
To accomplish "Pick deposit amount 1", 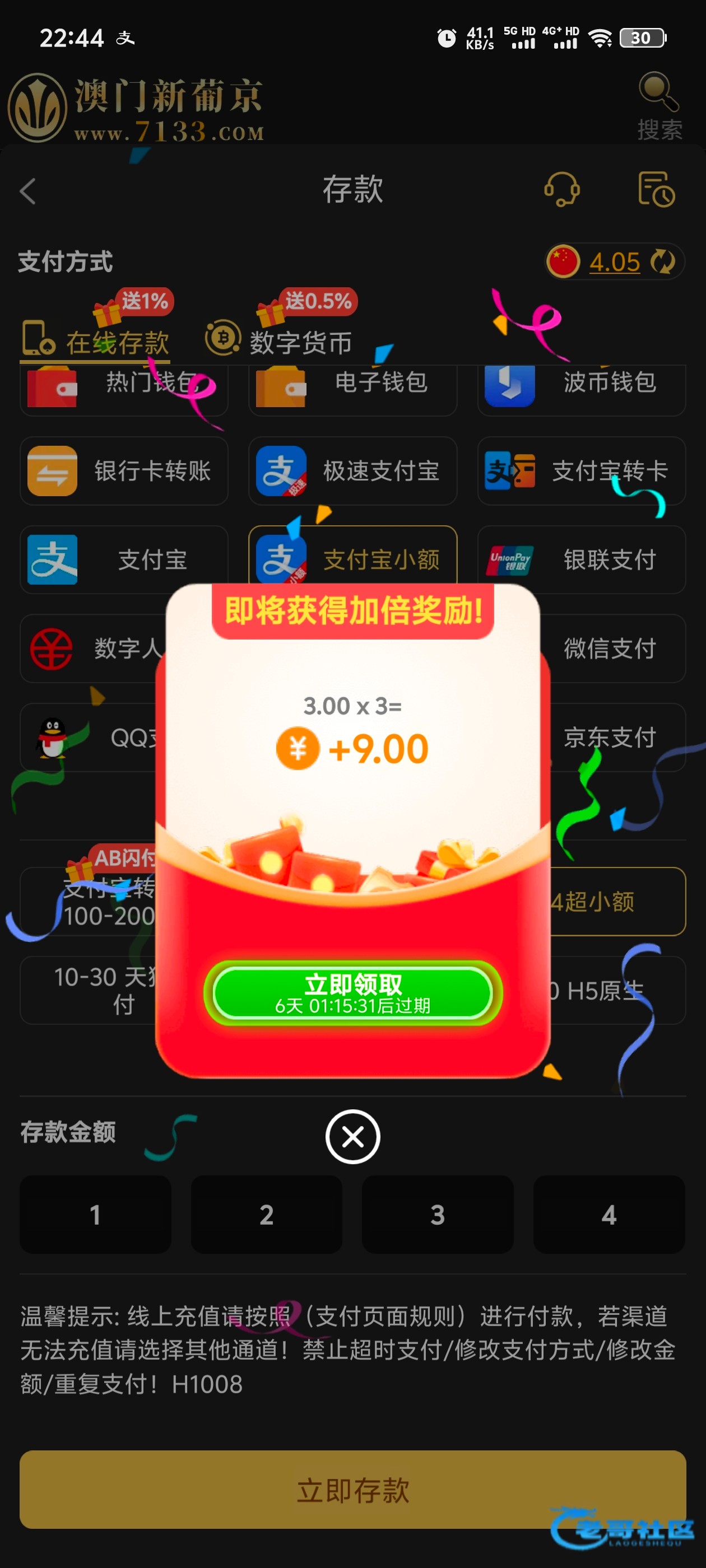I will [96, 1215].
